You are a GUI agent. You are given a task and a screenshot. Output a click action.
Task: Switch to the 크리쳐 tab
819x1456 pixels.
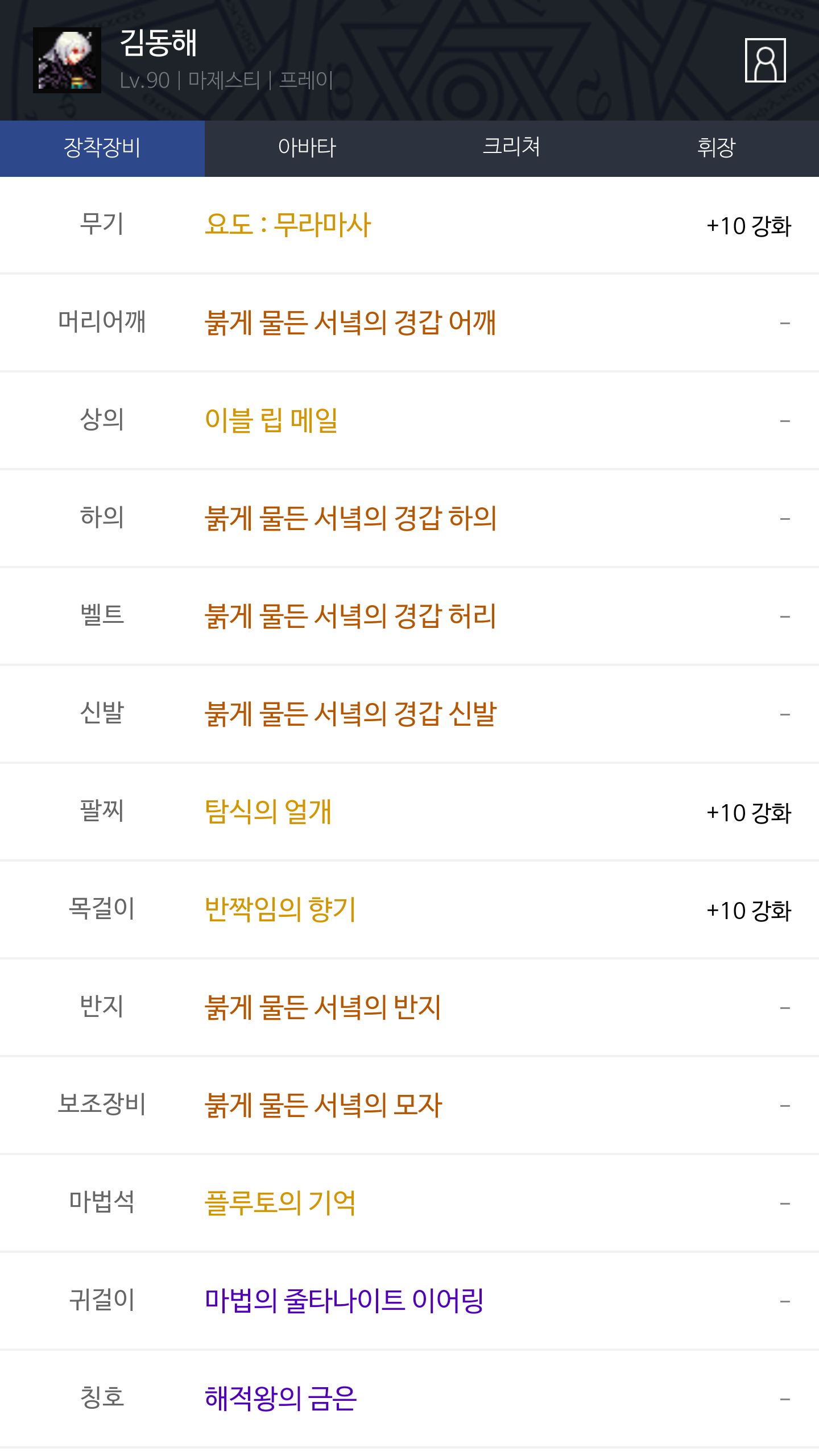pos(512,148)
